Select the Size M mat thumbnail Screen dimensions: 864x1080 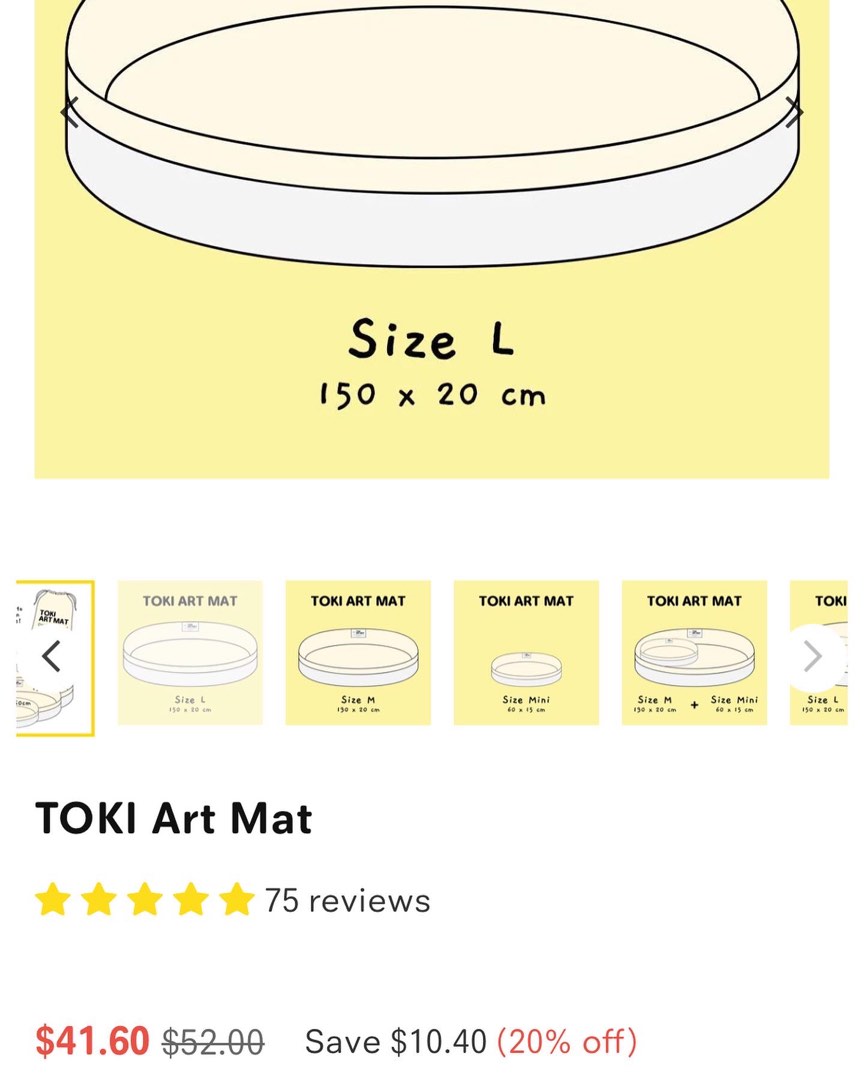[x=358, y=651]
